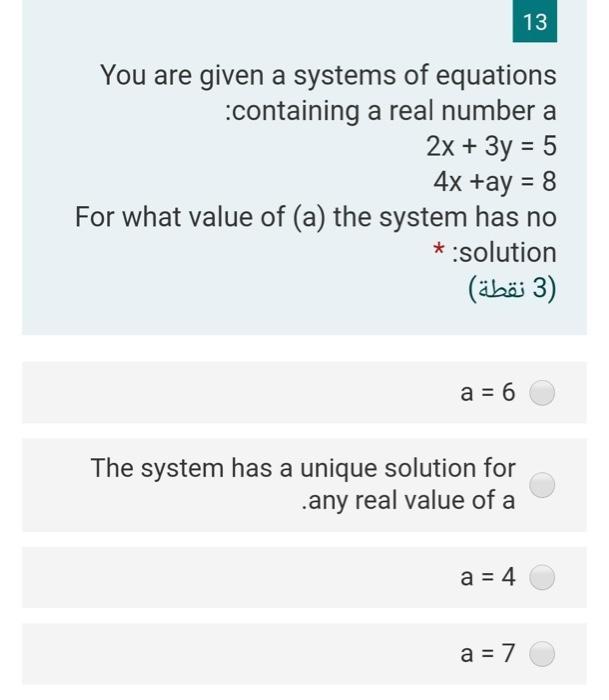This screenshot has height=700, width=609.
Task: Choose the unique solution for any a option
Action: pyautogui.click(x=541, y=484)
